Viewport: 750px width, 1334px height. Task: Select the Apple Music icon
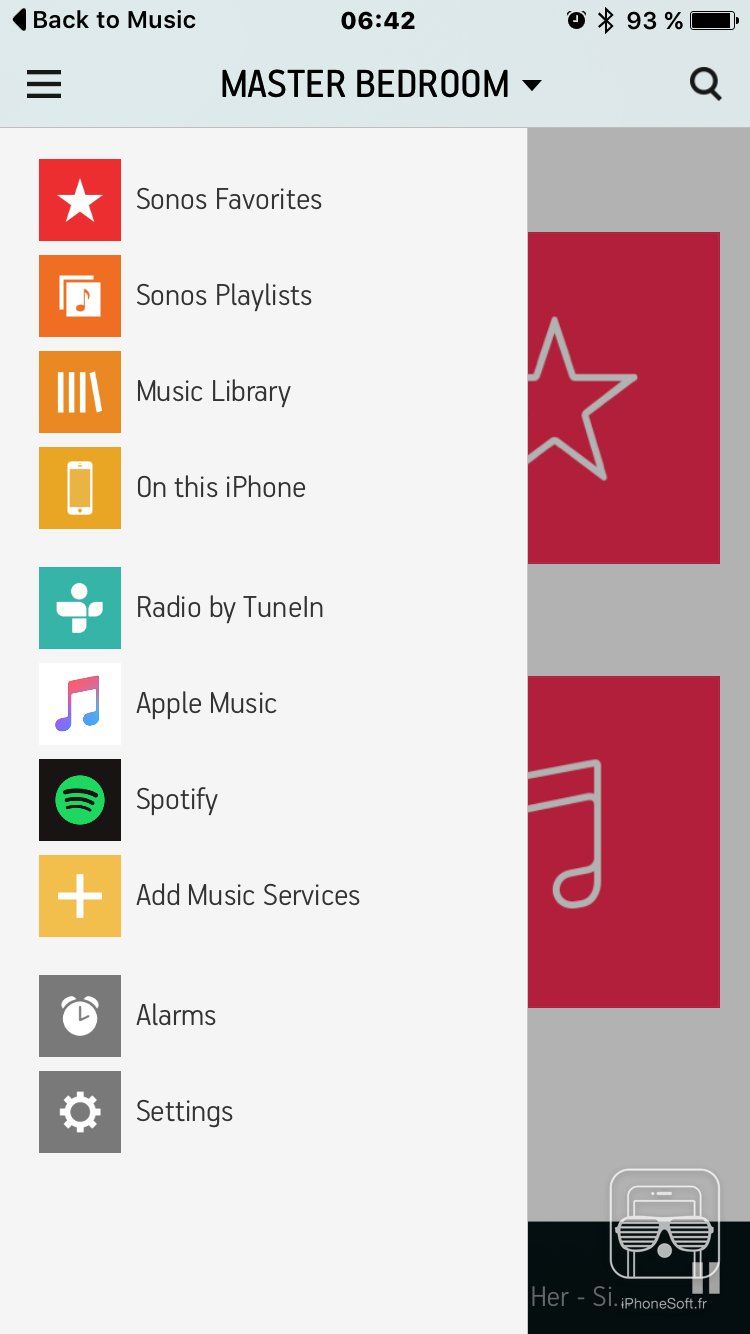click(79, 703)
